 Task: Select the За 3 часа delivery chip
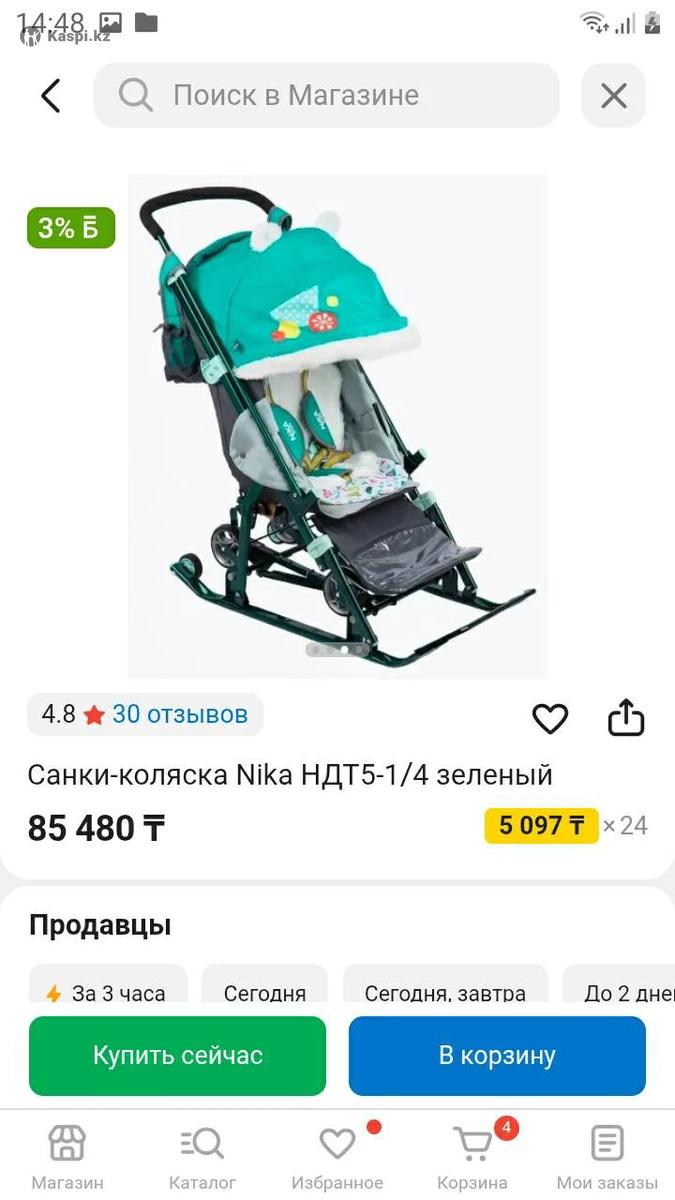(x=108, y=992)
